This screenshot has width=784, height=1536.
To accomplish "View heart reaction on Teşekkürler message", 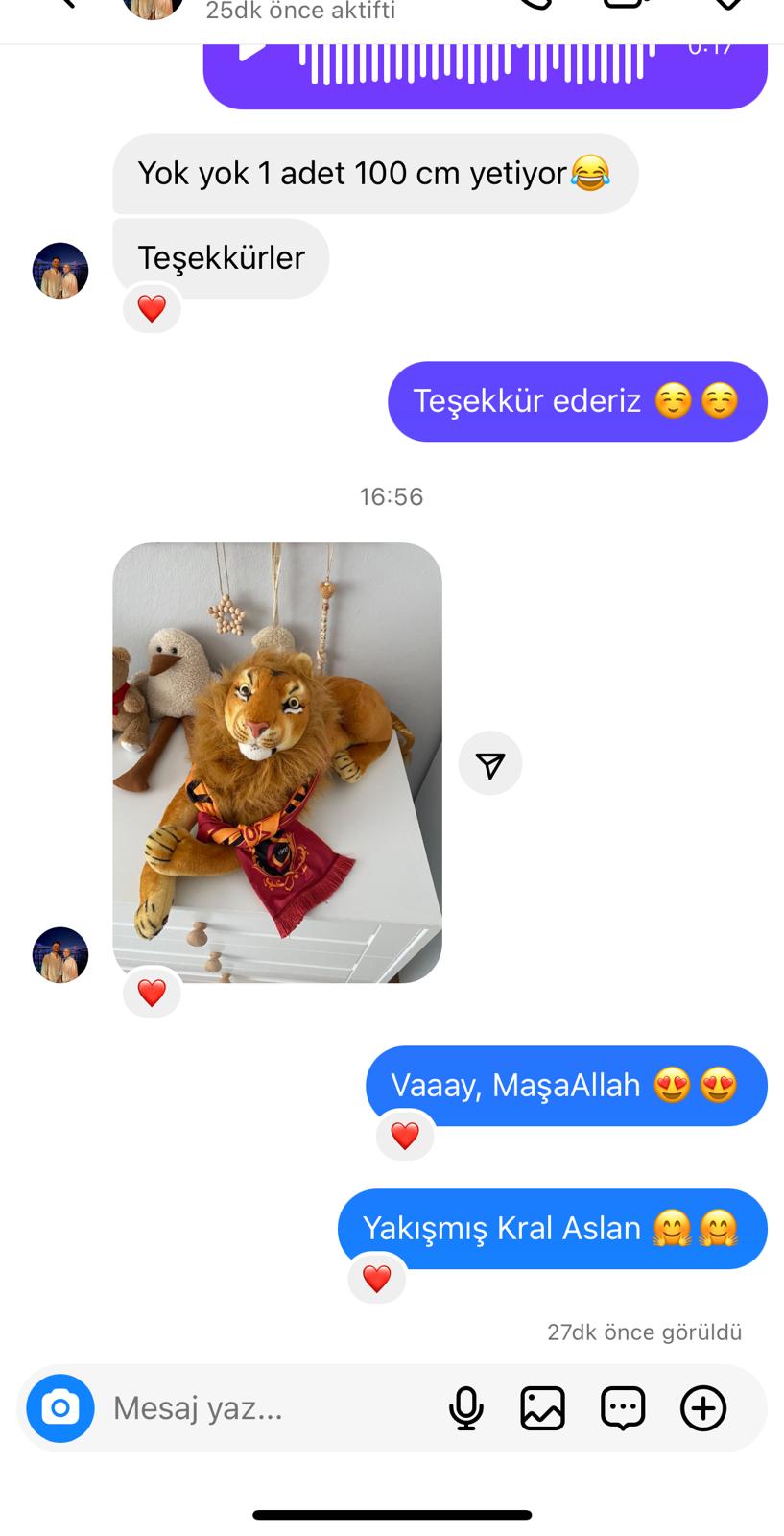I will 152,308.
